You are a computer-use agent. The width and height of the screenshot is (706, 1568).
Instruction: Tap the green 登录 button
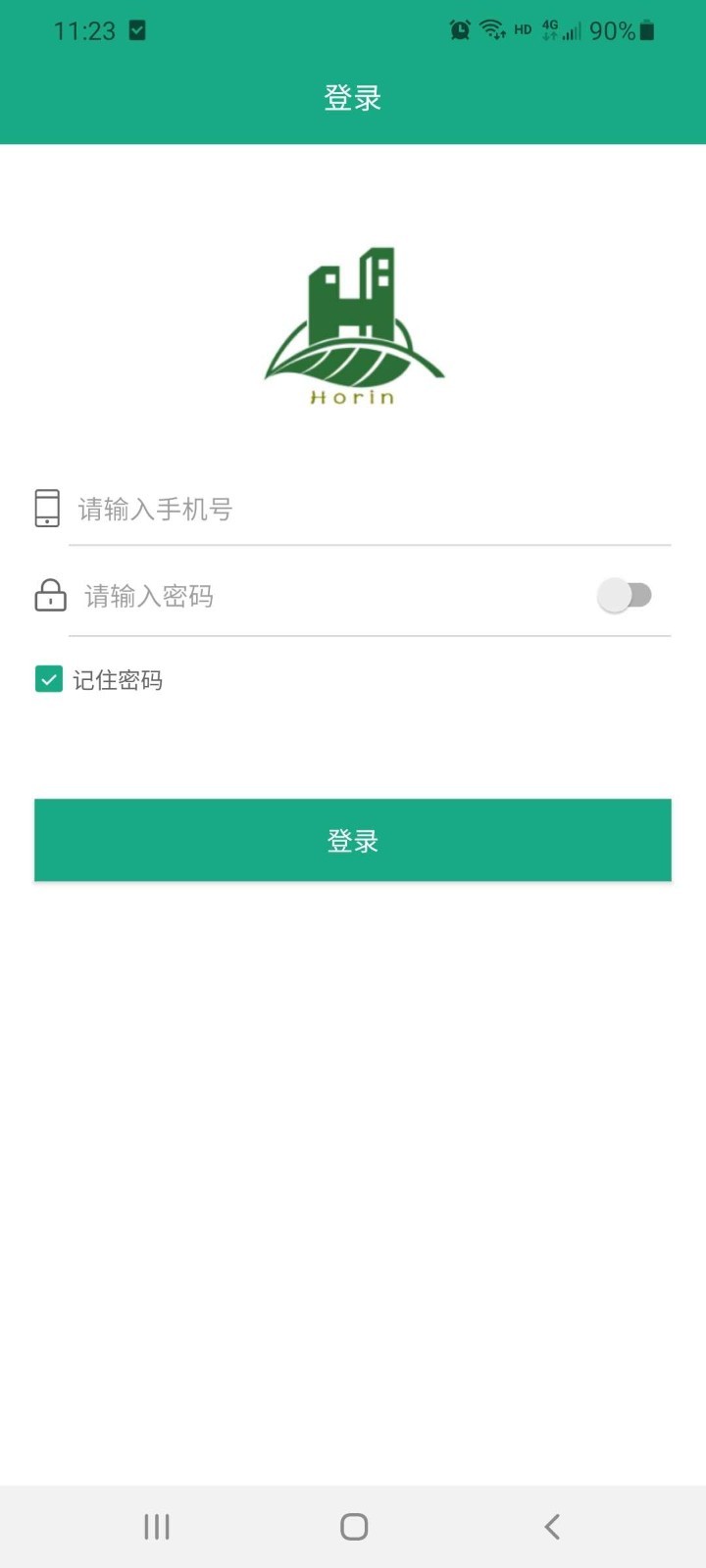click(x=353, y=840)
